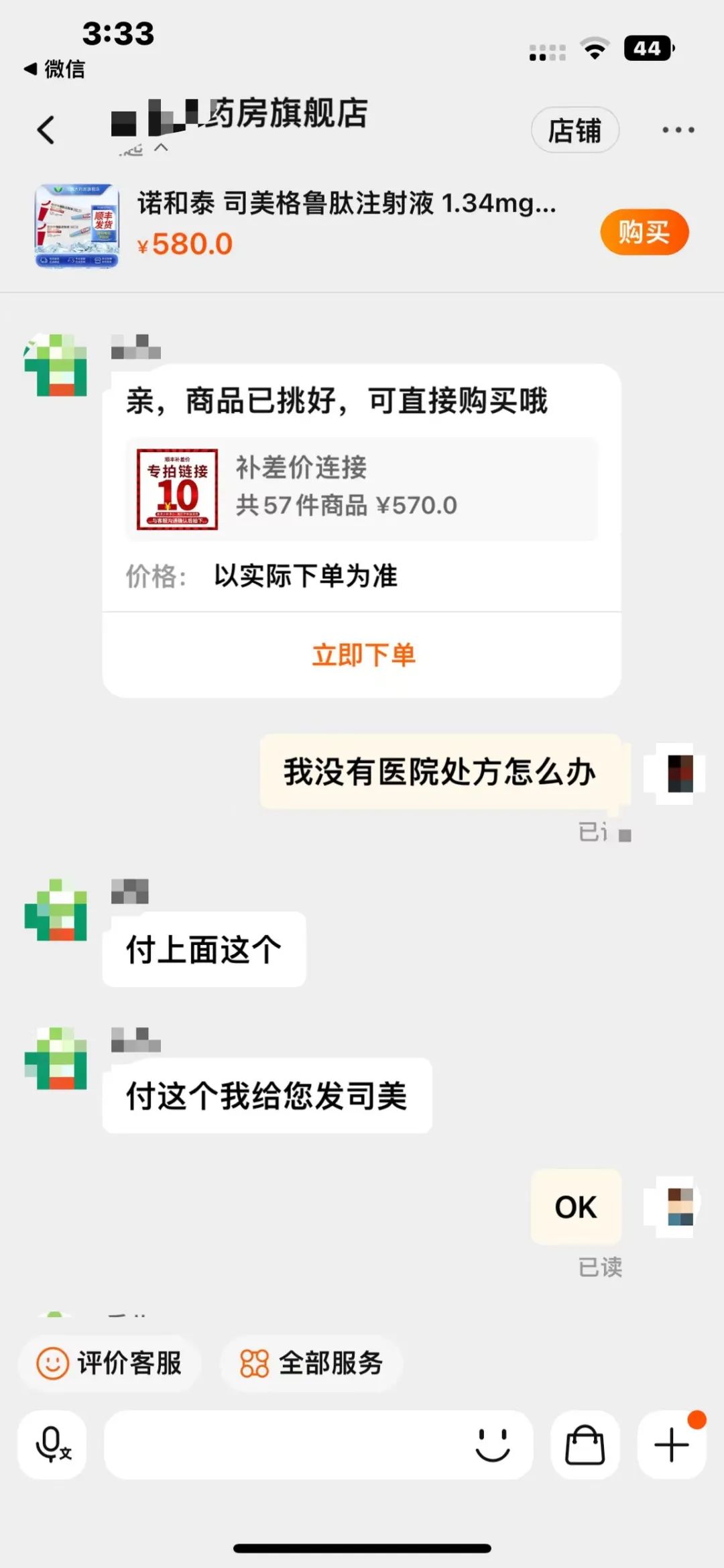Tap the plus icon with the red dot
This screenshot has width=724, height=1568.
point(670,1447)
